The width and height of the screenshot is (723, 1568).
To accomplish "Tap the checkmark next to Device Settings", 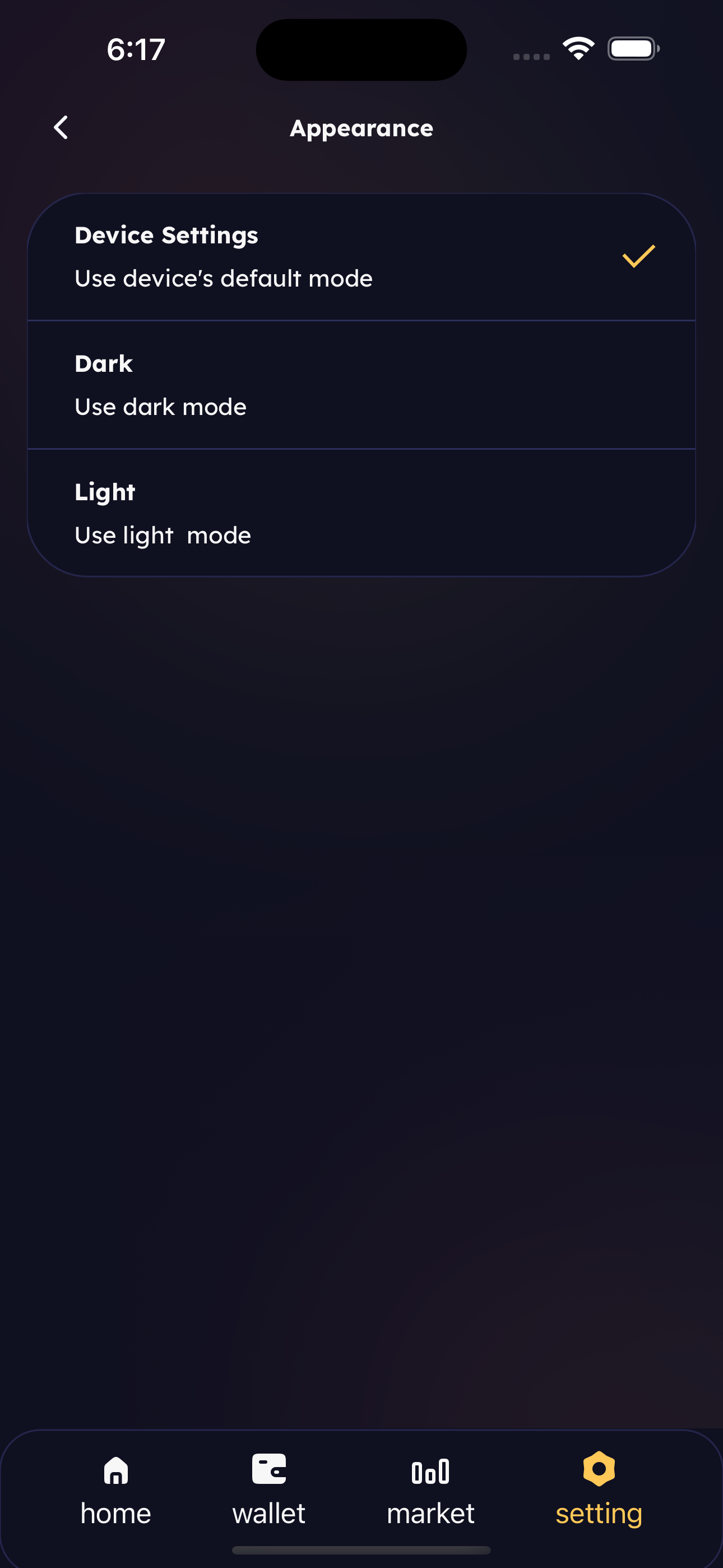I will coord(637,257).
